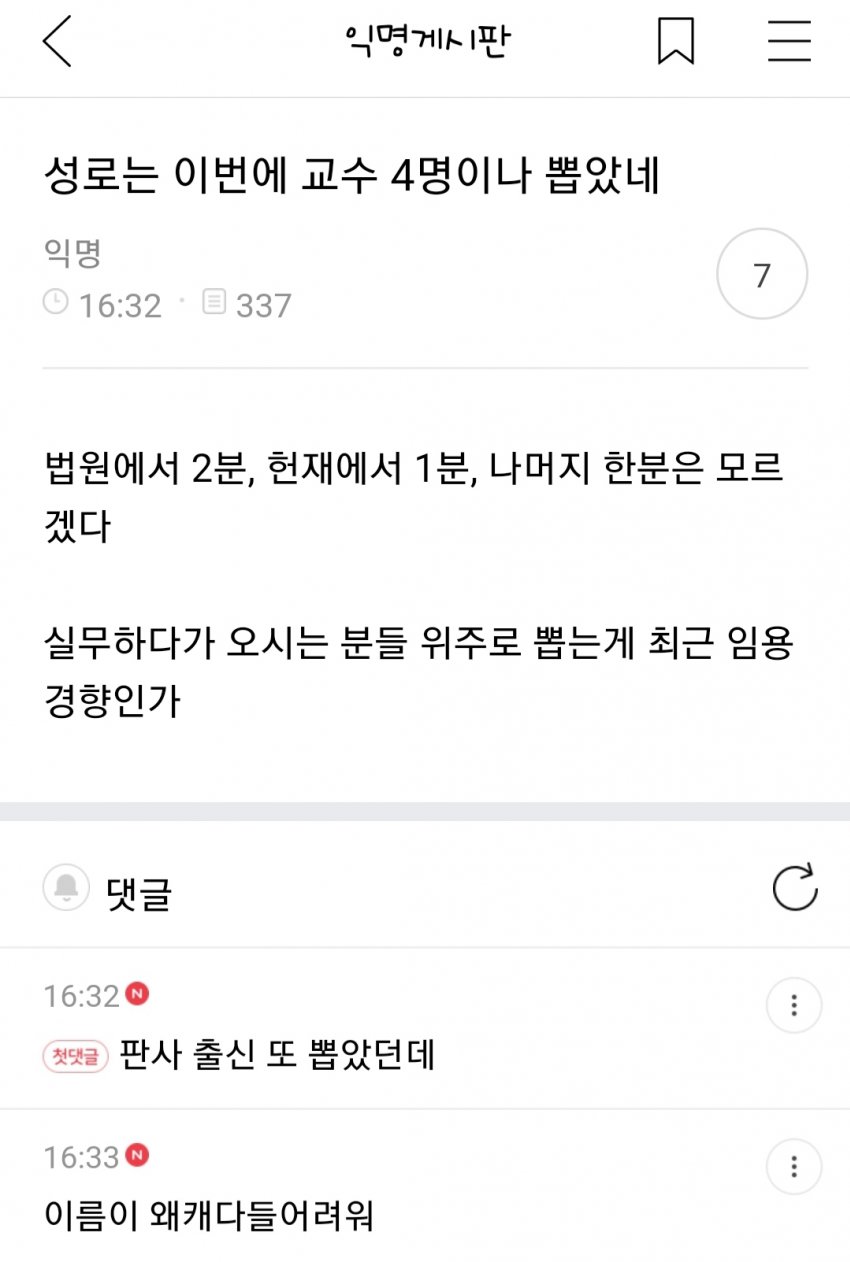Go back from the anonymous board post
The width and height of the screenshot is (850, 1262).
58,43
